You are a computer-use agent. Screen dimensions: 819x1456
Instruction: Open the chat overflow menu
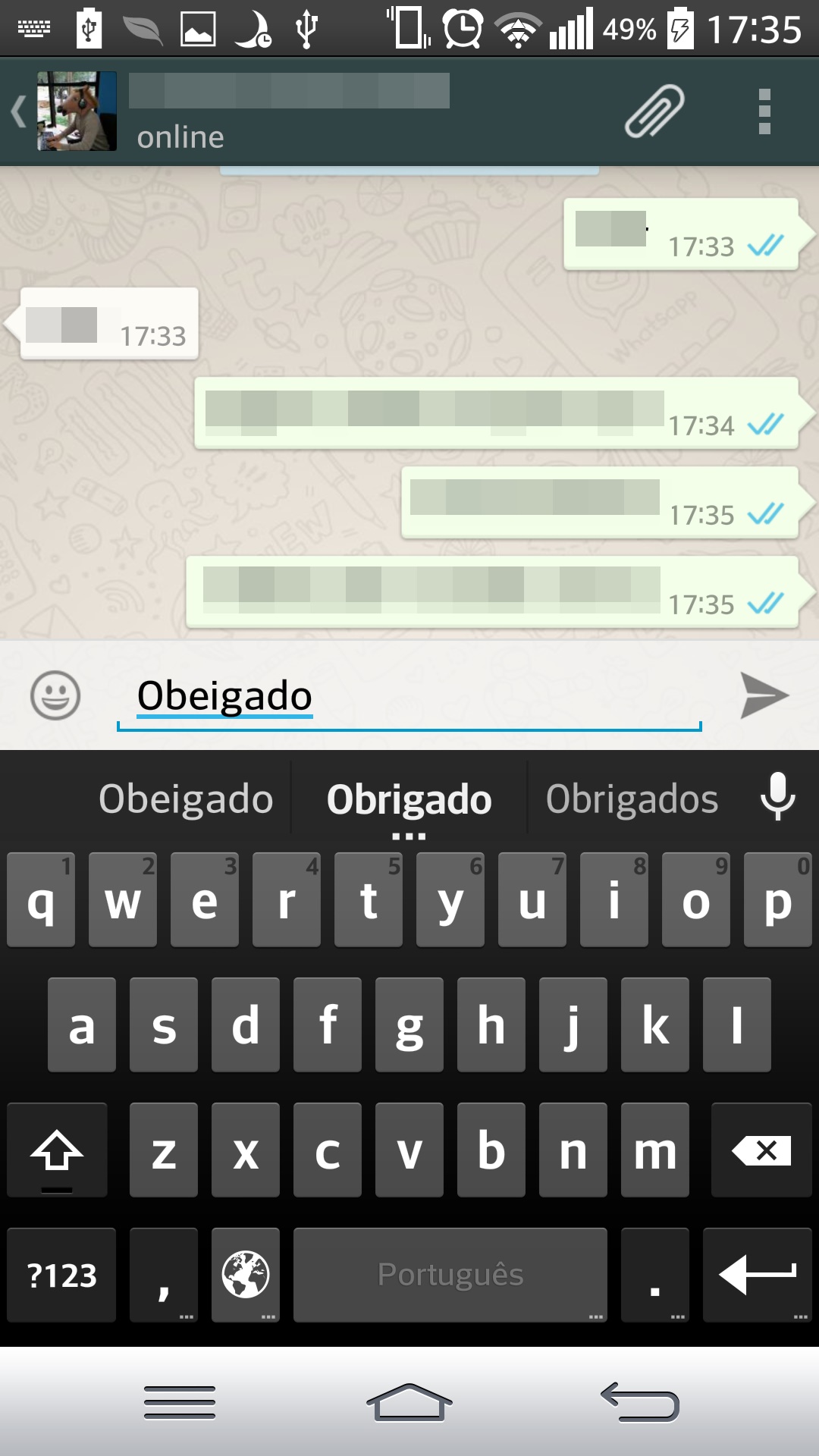point(764,111)
